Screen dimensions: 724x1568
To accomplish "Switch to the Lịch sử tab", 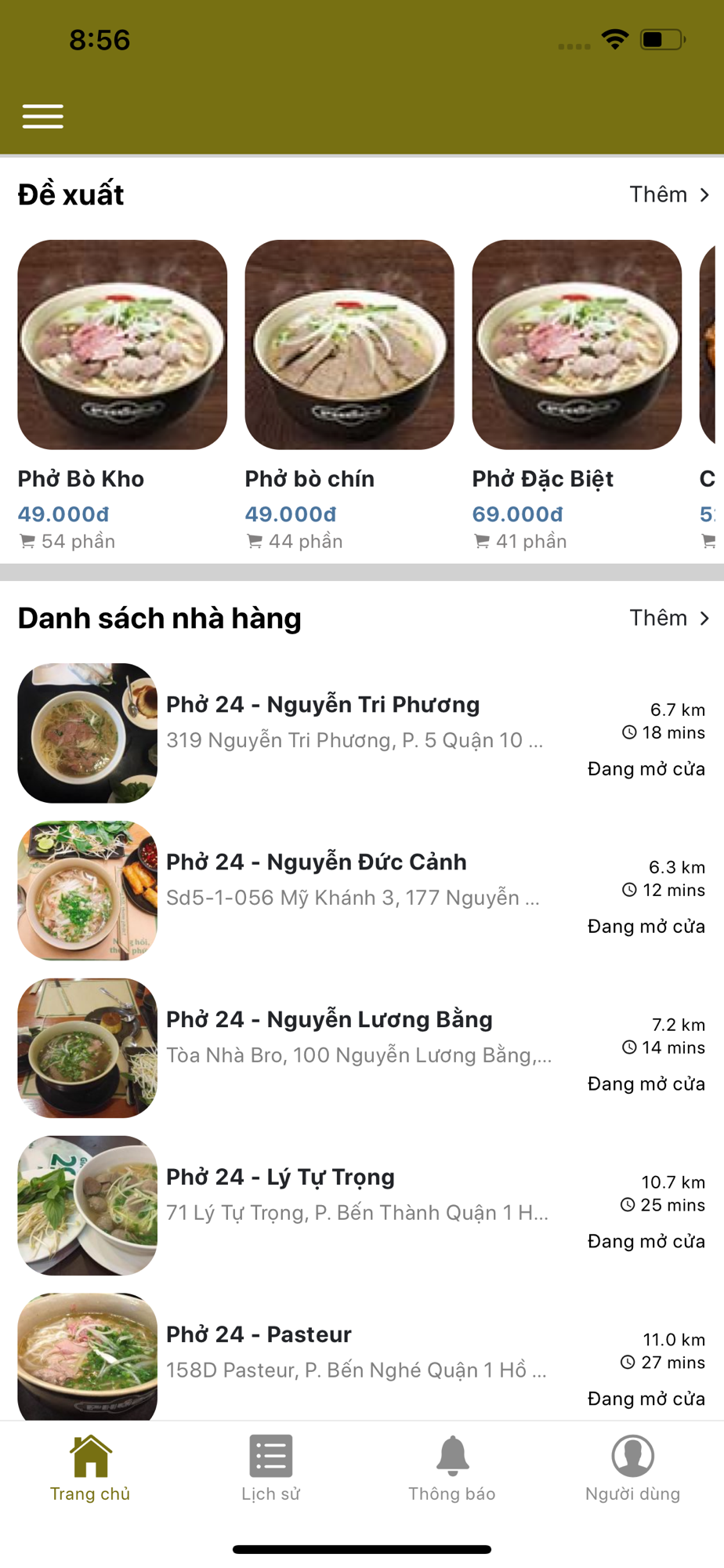I will 271,1468.
